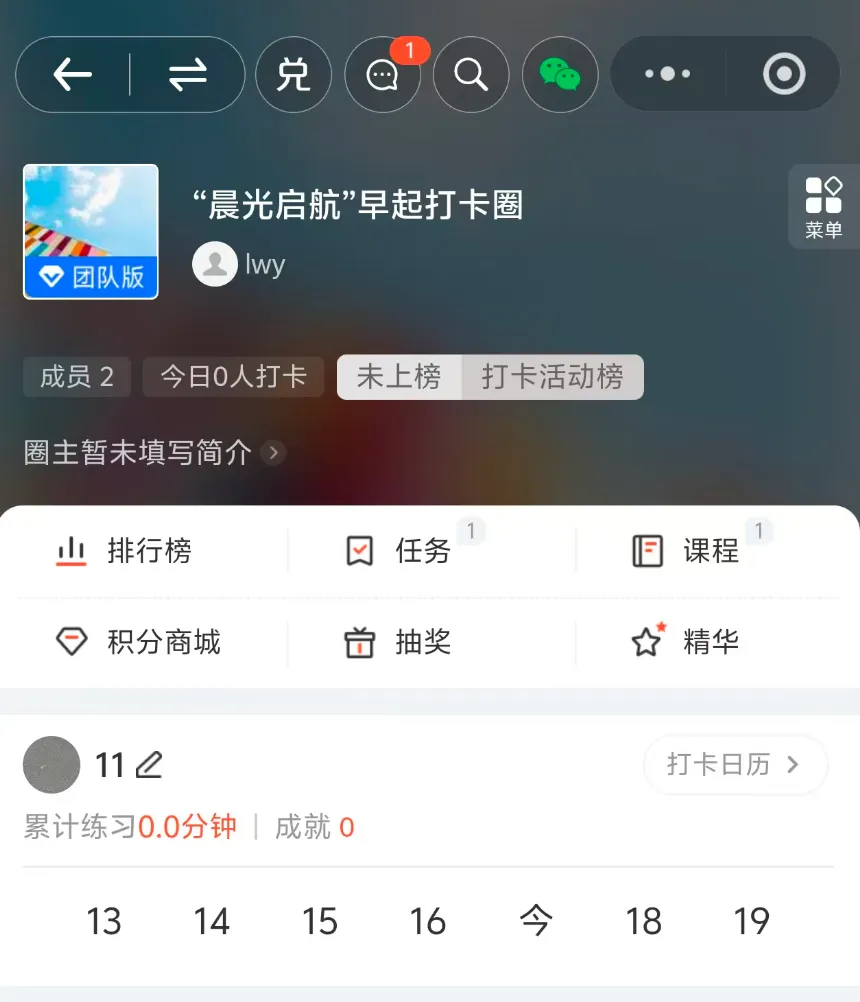This screenshot has height=1002, width=860.
Task: Tap the green WeChat icon
Action: point(560,75)
